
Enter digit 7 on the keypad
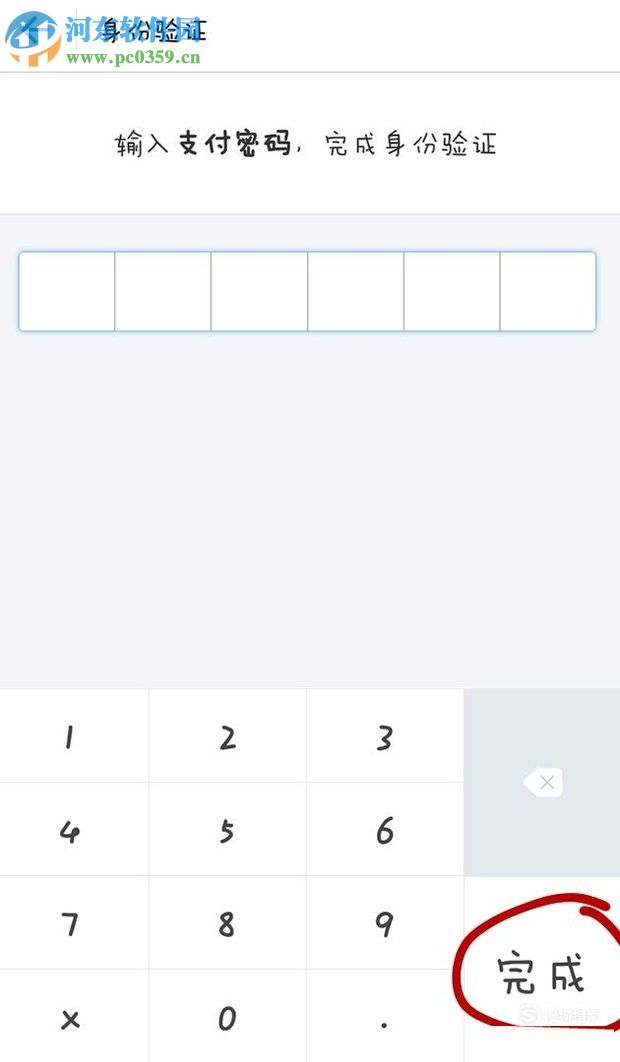[73, 923]
